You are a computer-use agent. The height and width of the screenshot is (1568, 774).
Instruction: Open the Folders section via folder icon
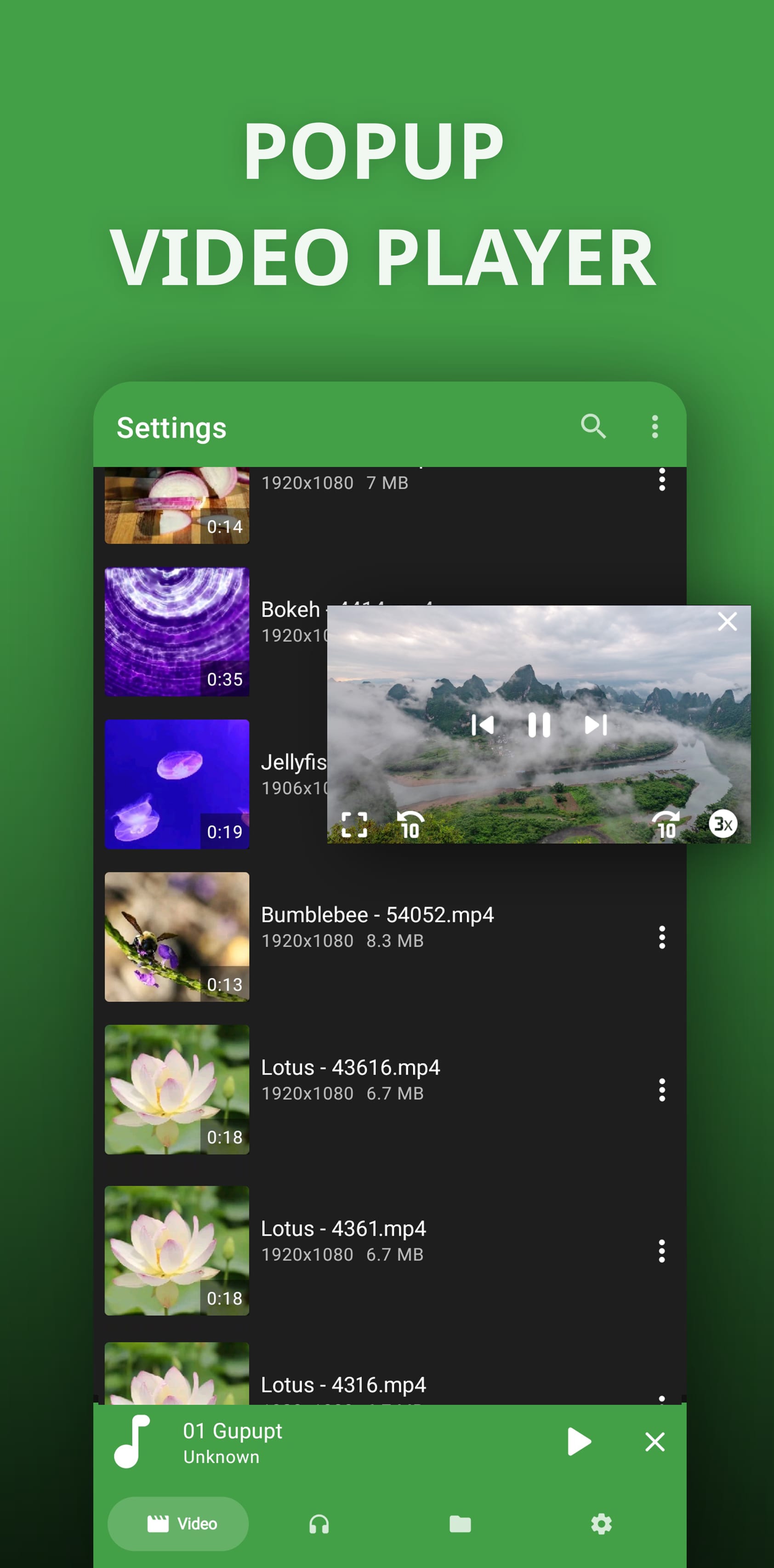click(460, 1523)
